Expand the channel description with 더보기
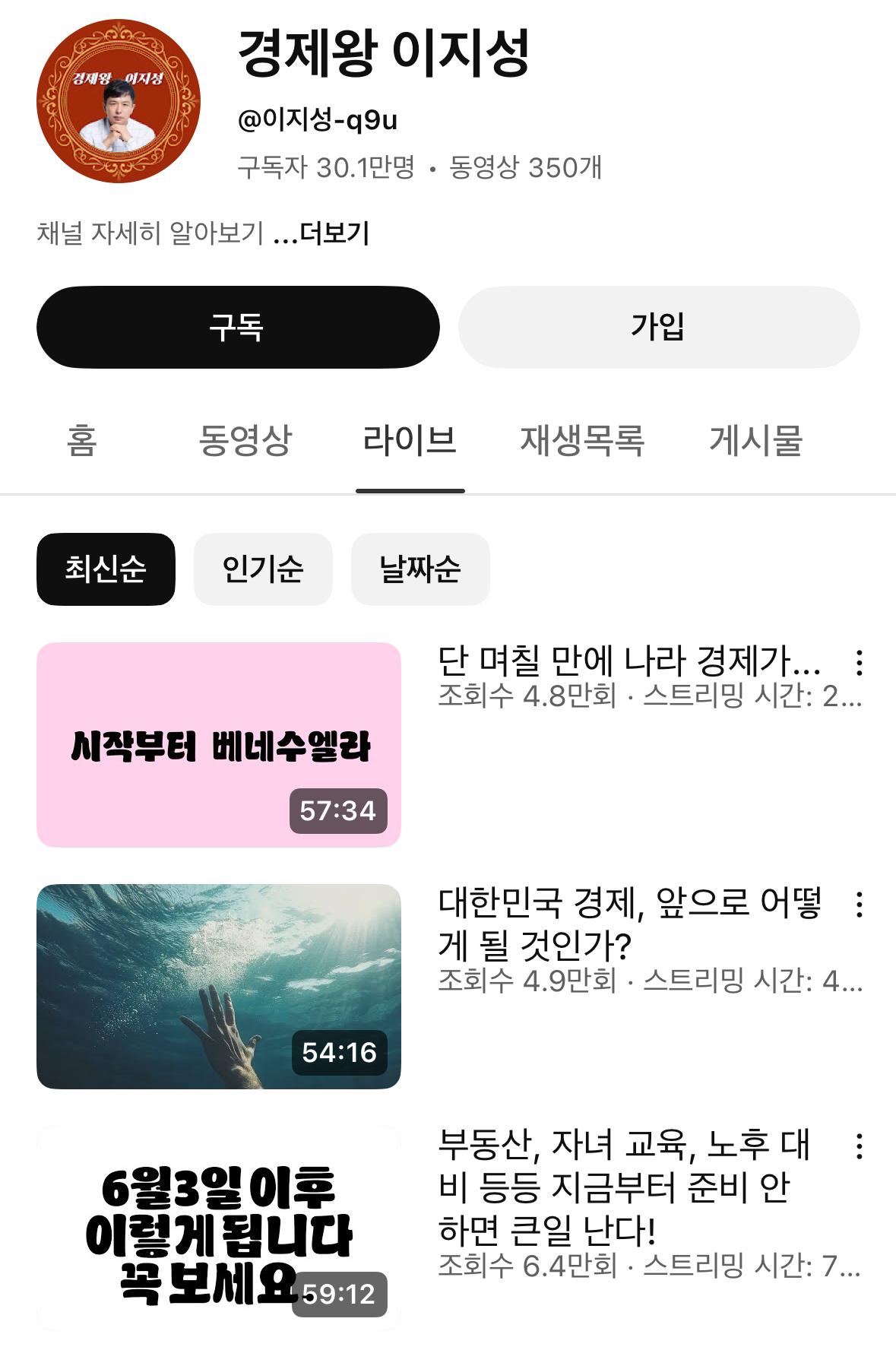This screenshot has width=896, height=1347. (327, 236)
